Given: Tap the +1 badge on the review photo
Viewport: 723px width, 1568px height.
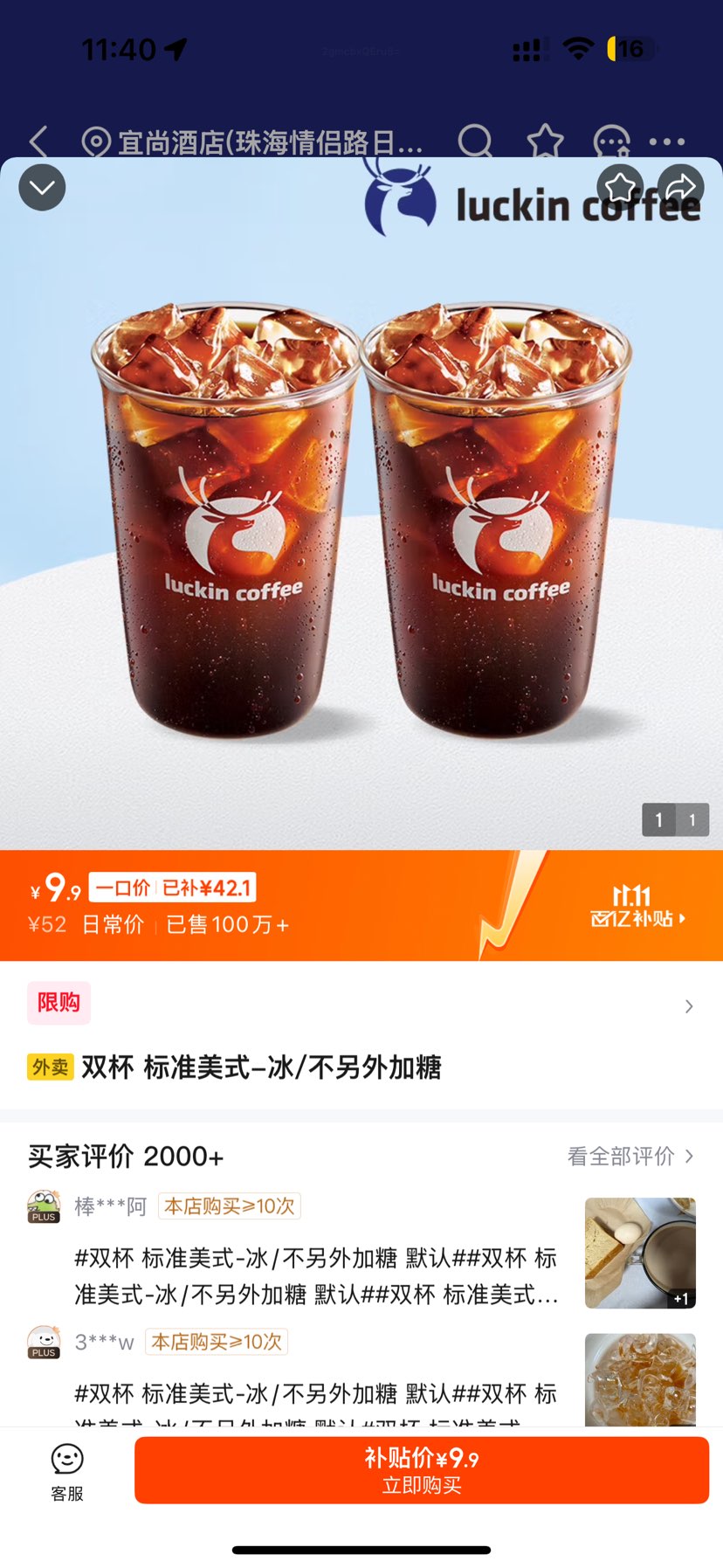Looking at the screenshot, I should (x=680, y=1299).
